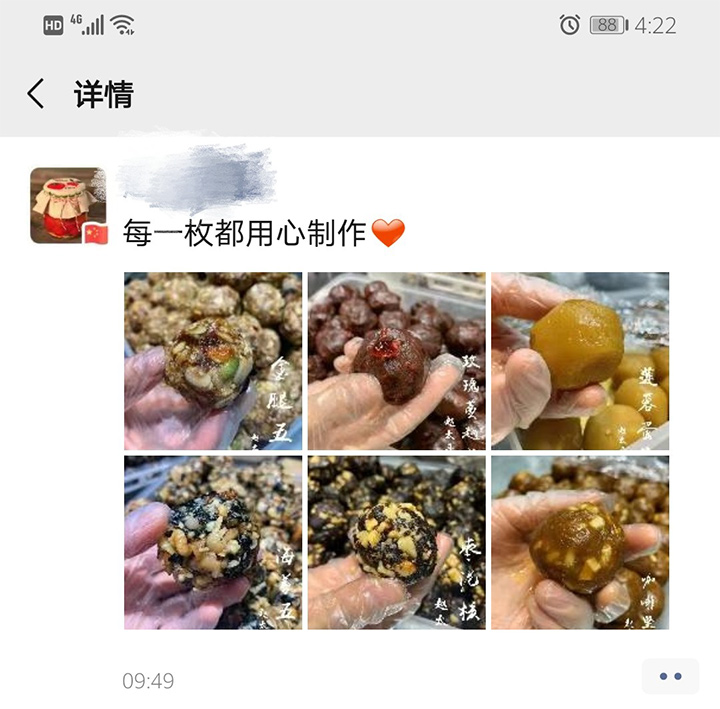The width and height of the screenshot is (720, 709).
Task: Enlarge the yellow 莲蓉蛋黄 photo
Action: coord(580,361)
